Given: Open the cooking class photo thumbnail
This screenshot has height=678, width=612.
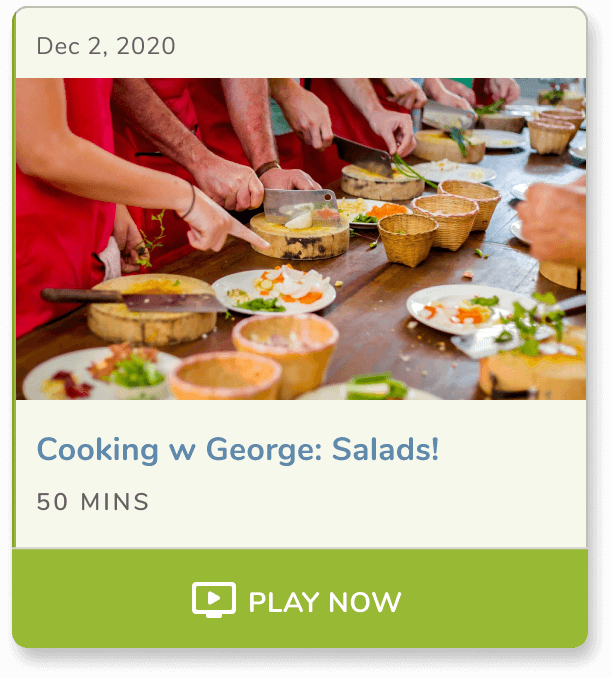Looking at the screenshot, I should (x=300, y=239).
